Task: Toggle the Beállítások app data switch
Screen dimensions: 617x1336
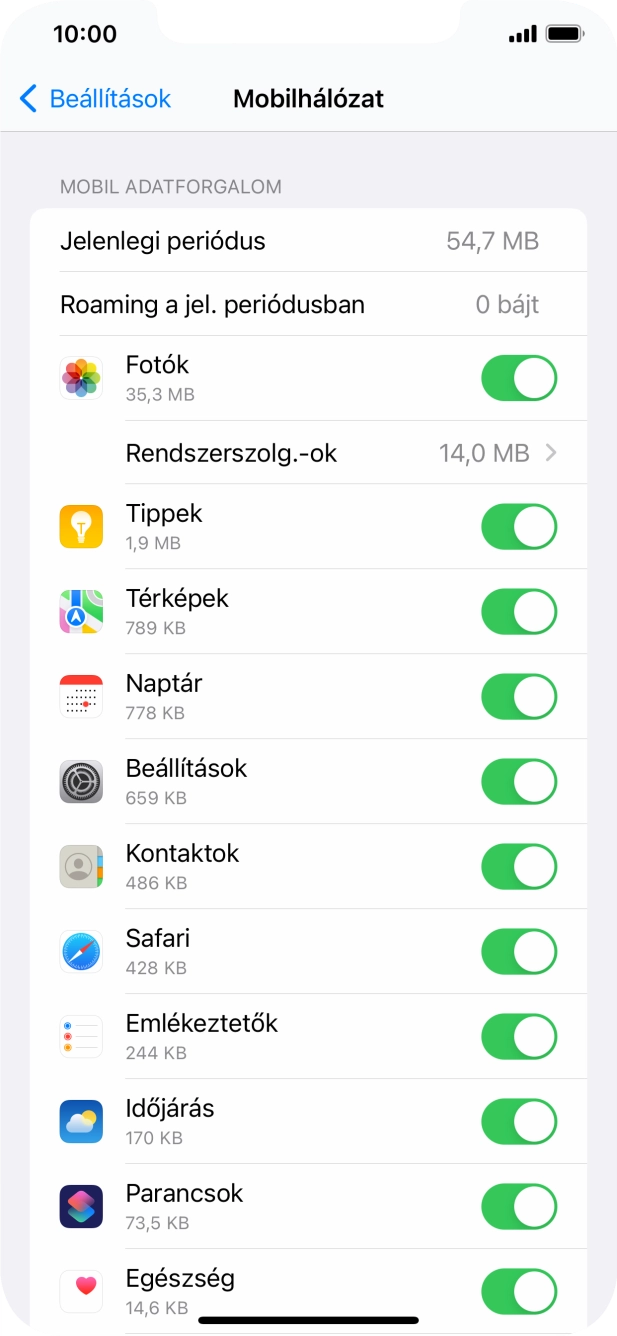Action: point(519,782)
